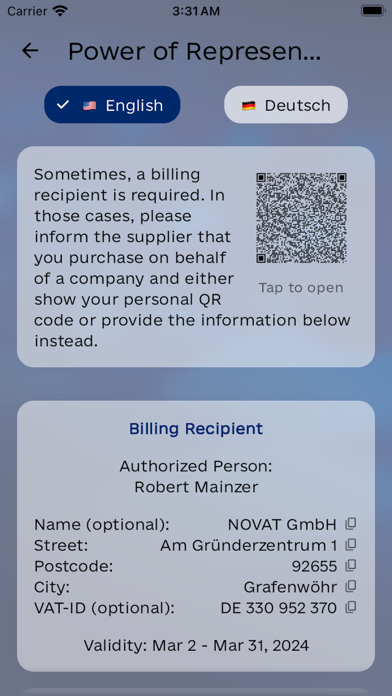Open the personal QR code

(x=301, y=218)
